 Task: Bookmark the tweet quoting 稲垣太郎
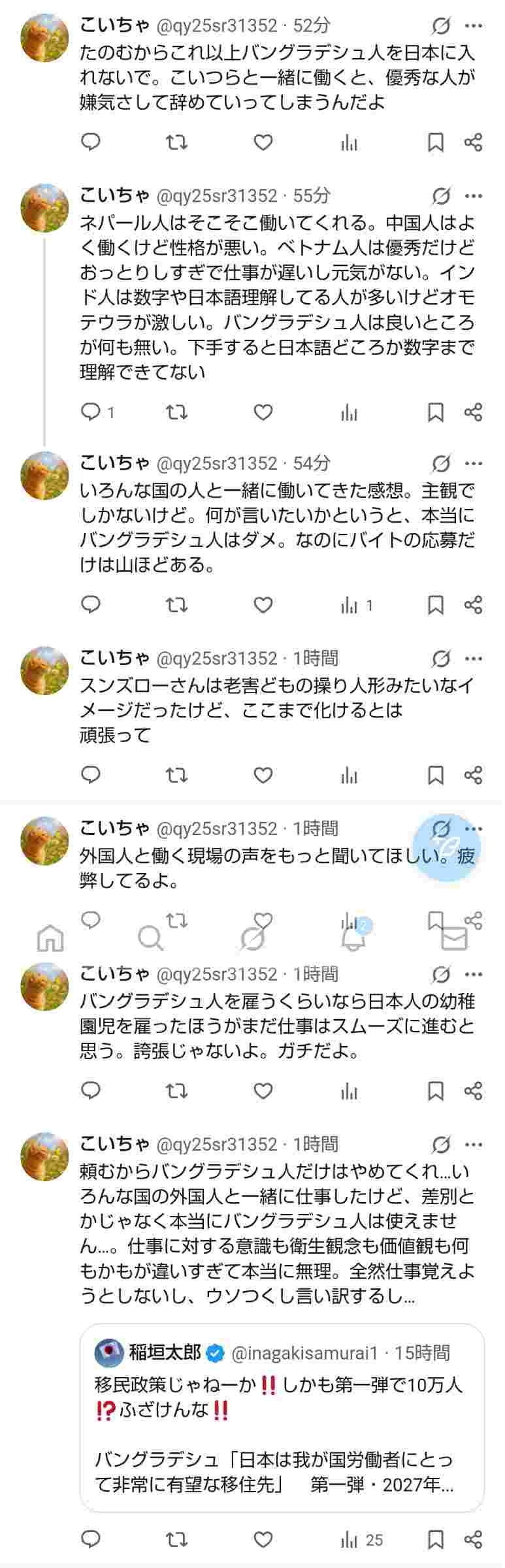pos(435,1540)
